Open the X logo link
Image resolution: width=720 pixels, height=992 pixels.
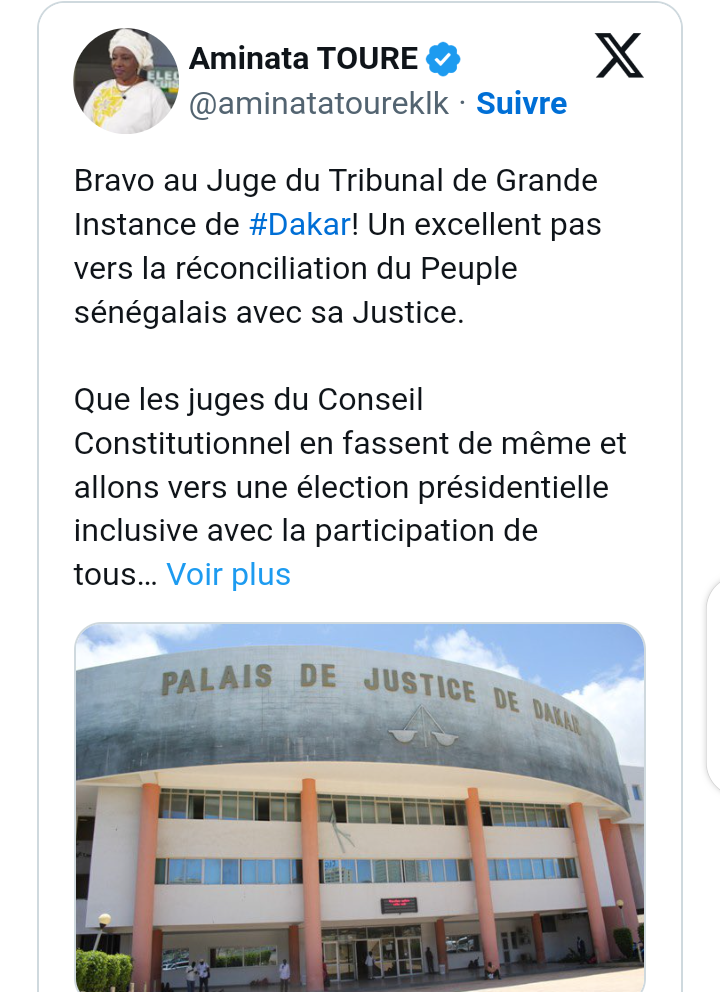click(x=619, y=55)
